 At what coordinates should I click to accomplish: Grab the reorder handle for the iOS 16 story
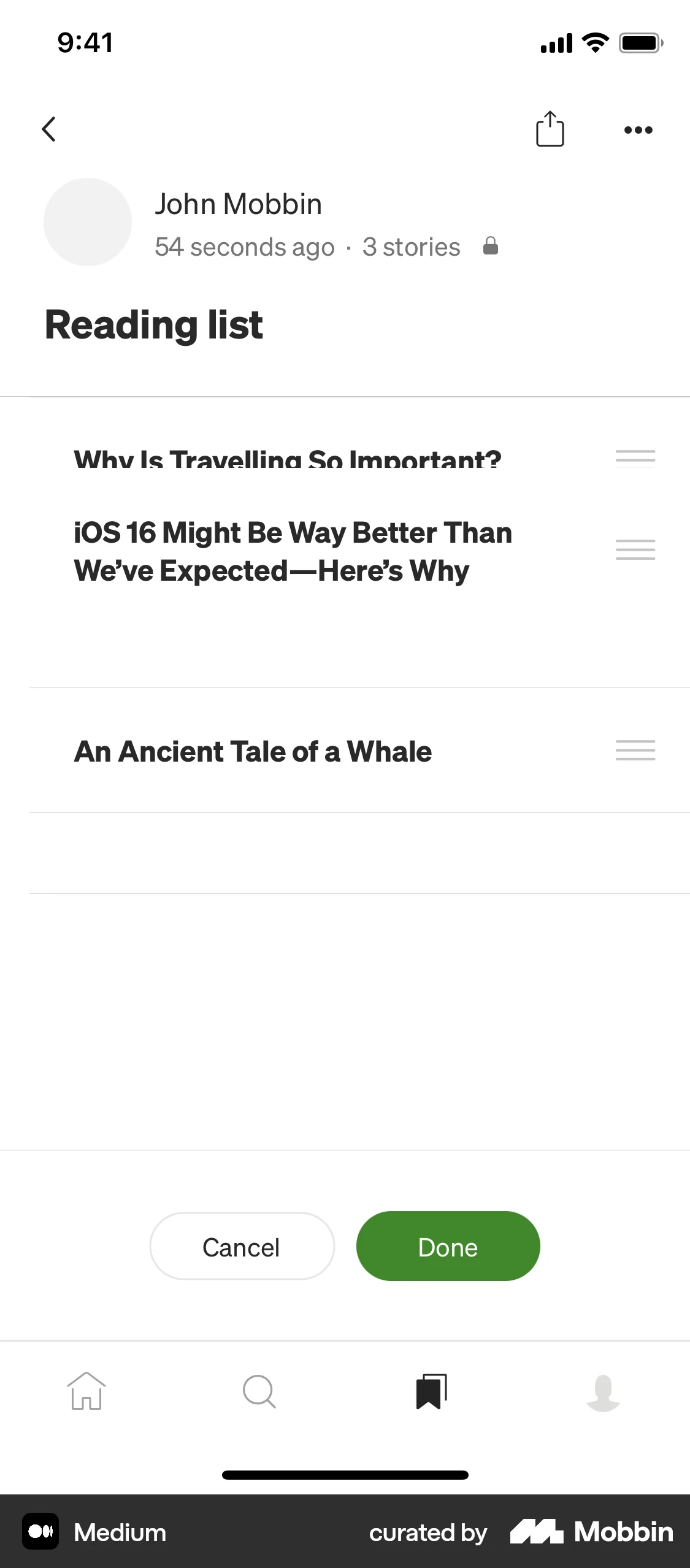click(x=635, y=550)
